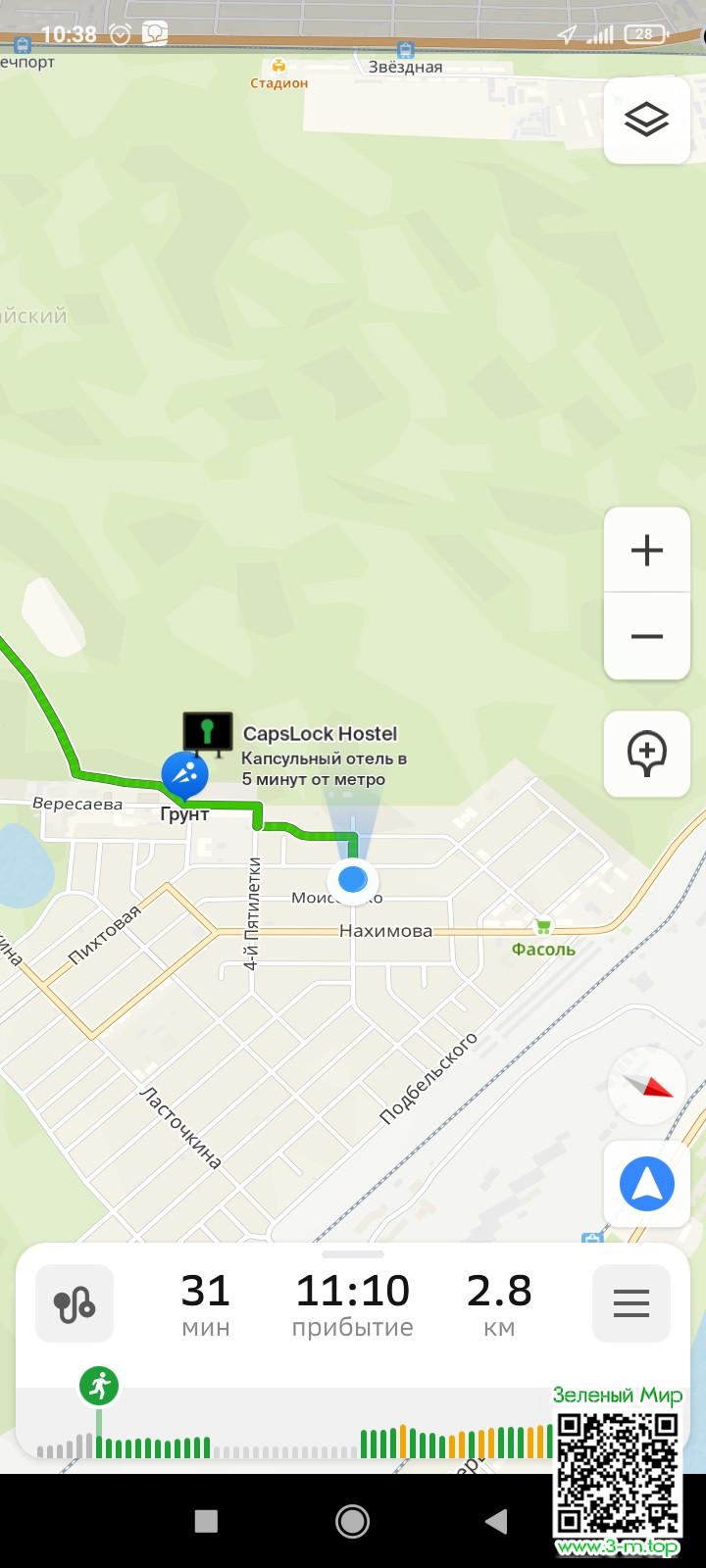706x1568 pixels.
Task: Center the map on my location
Action: [646, 1184]
